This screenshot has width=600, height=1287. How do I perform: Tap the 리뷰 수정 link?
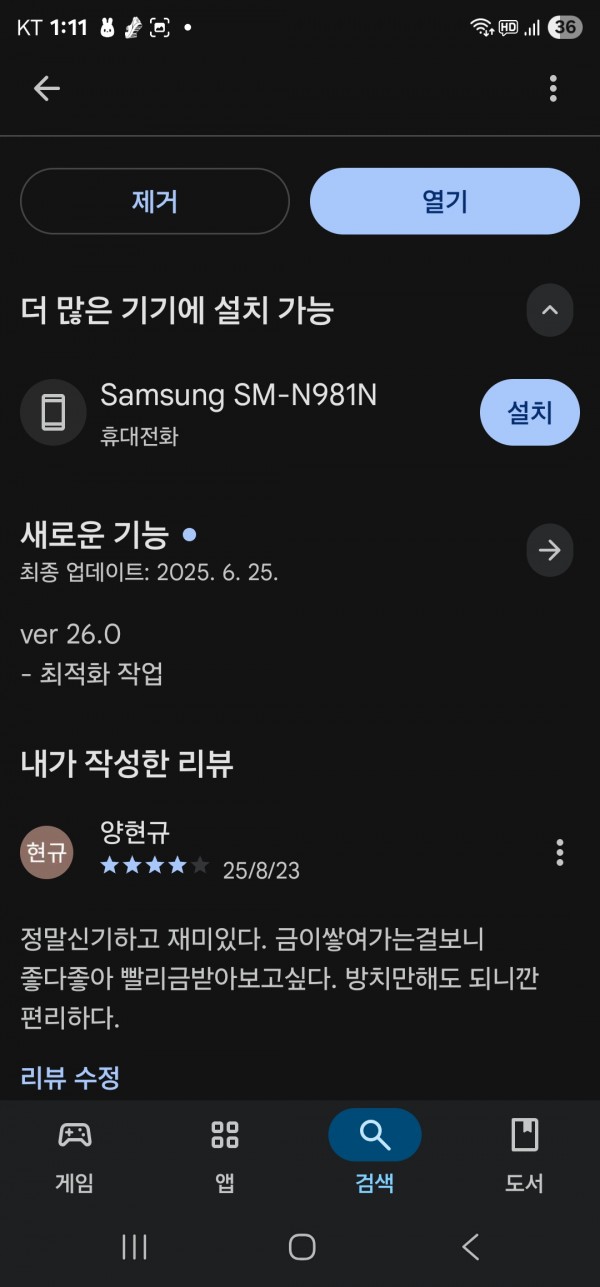click(x=70, y=1077)
